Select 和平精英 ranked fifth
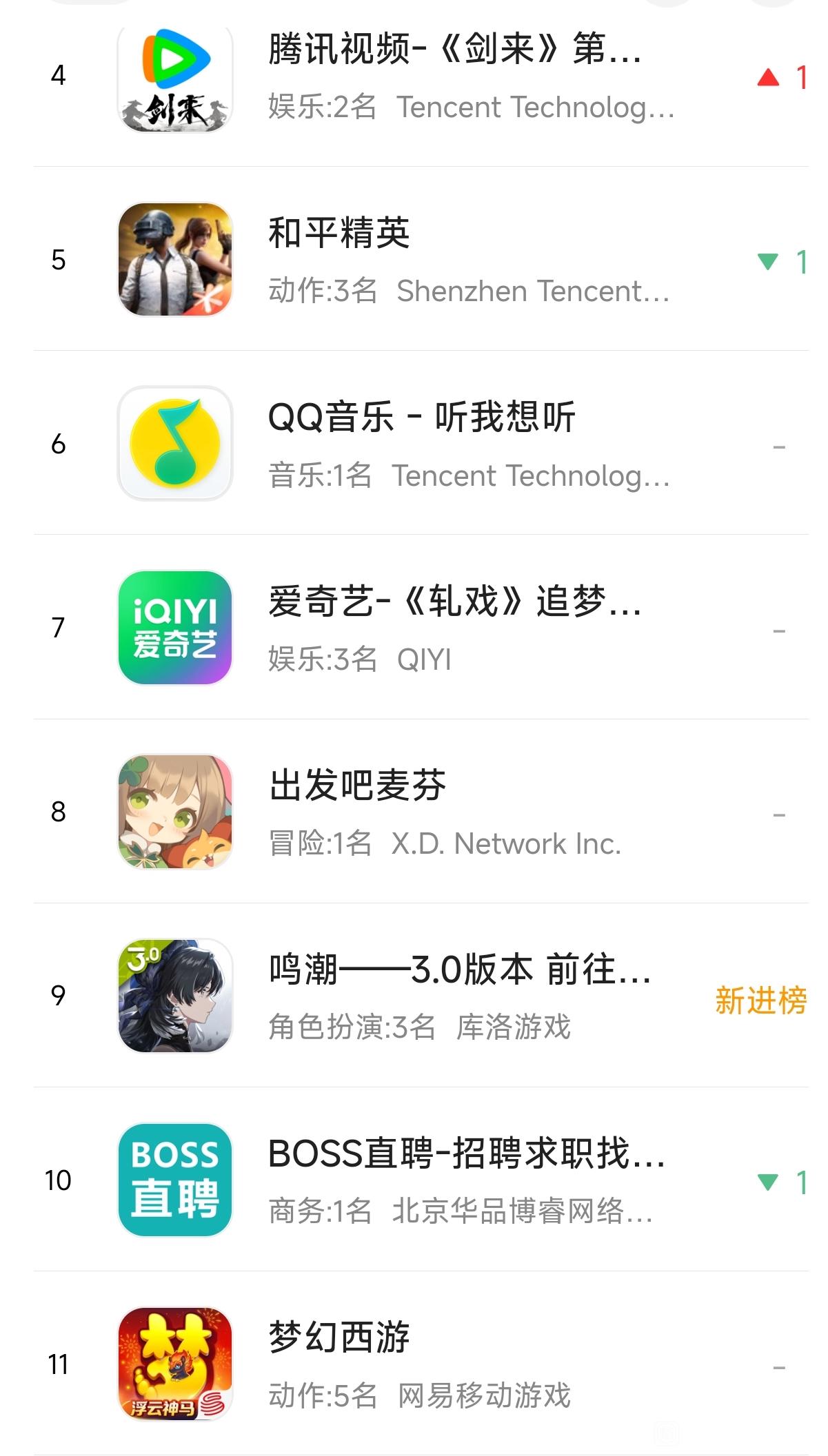The image size is (828, 1456). click(x=455, y=260)
